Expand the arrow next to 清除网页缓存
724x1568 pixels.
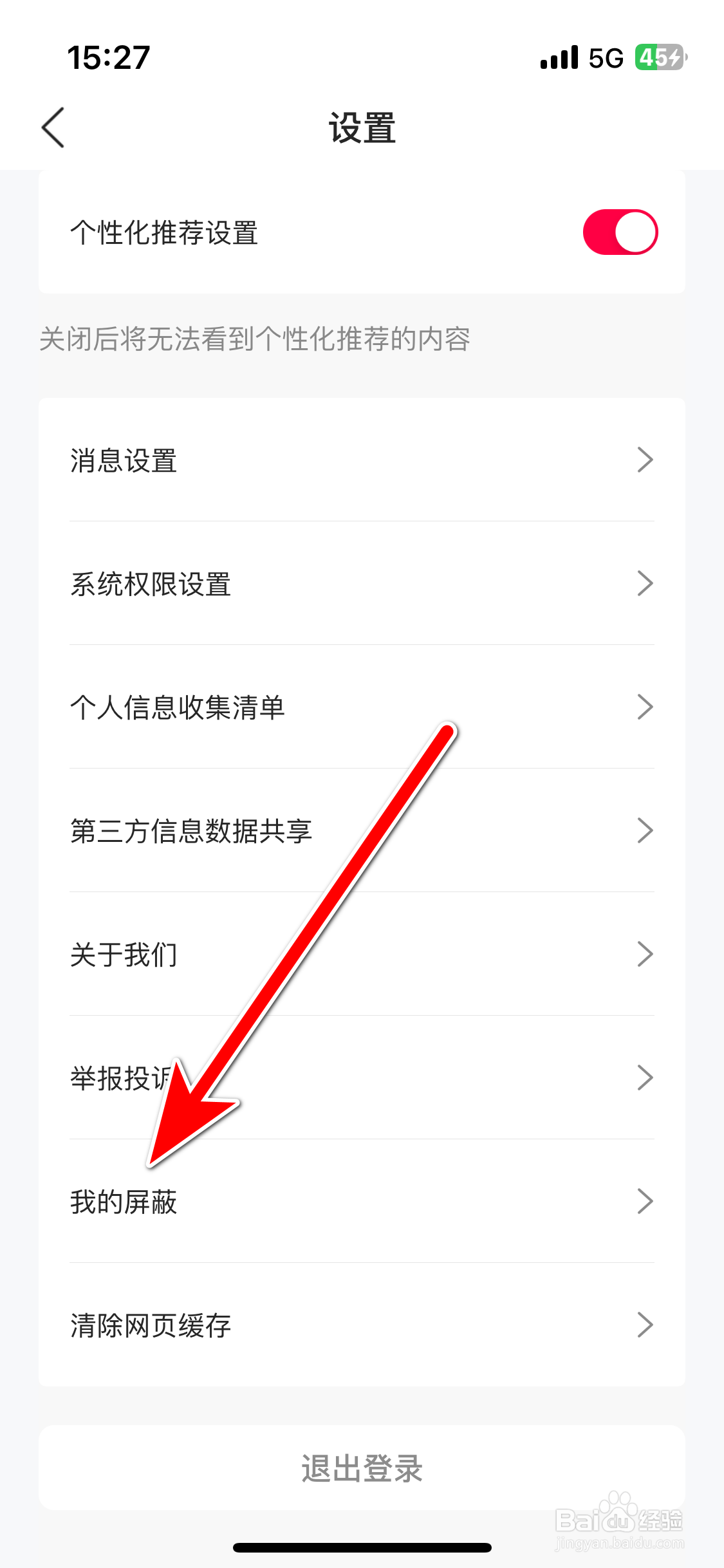click(645, 1324)
